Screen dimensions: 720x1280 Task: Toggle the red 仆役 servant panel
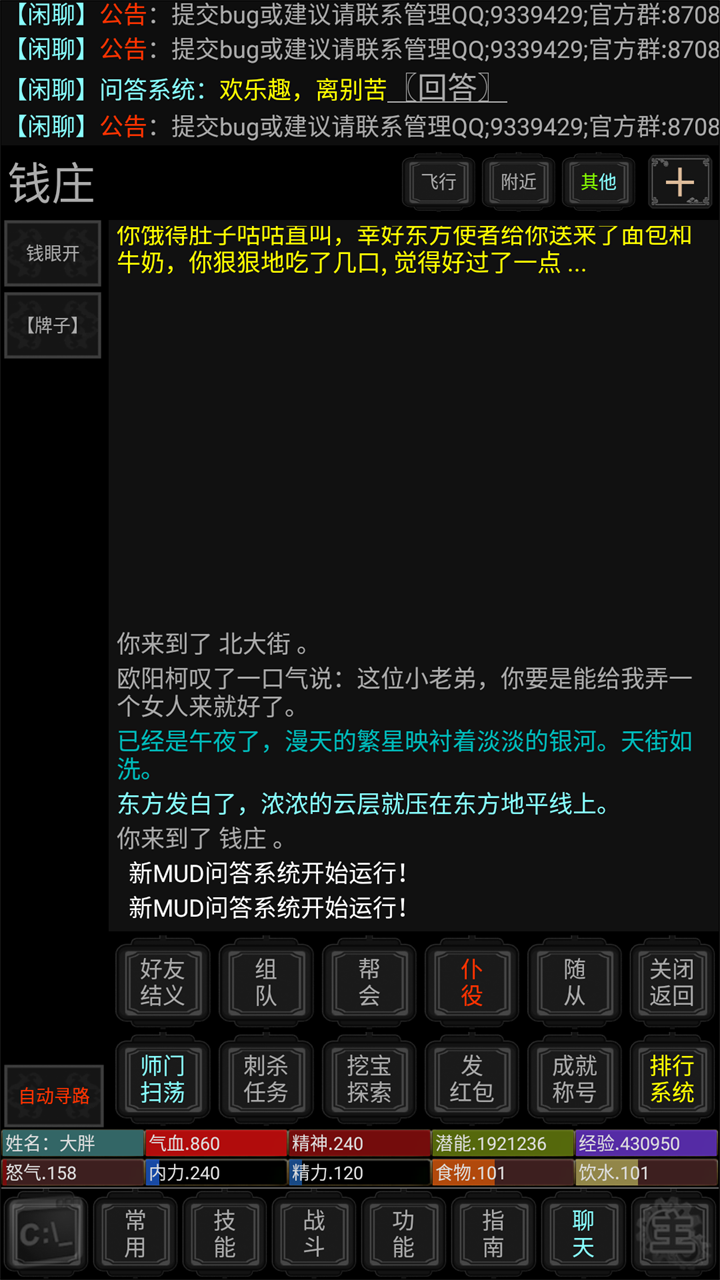coord(471,982)
